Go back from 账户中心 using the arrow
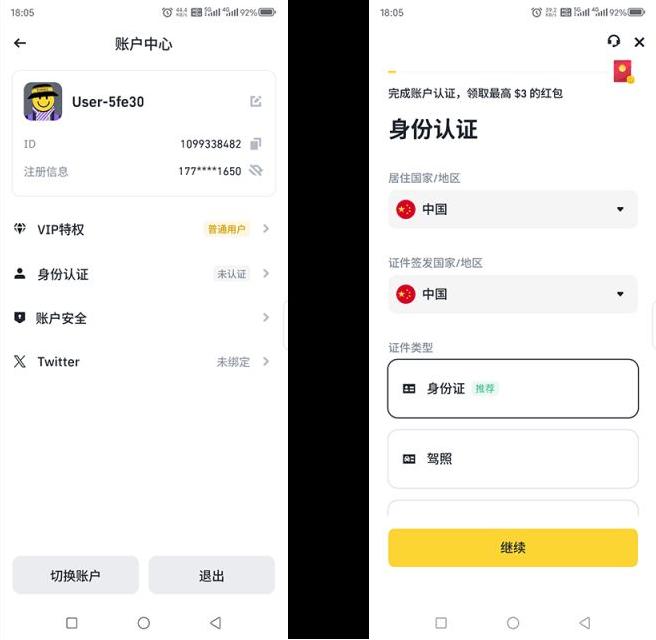Screen dimensions: 656x640 (x=20, y=43)
